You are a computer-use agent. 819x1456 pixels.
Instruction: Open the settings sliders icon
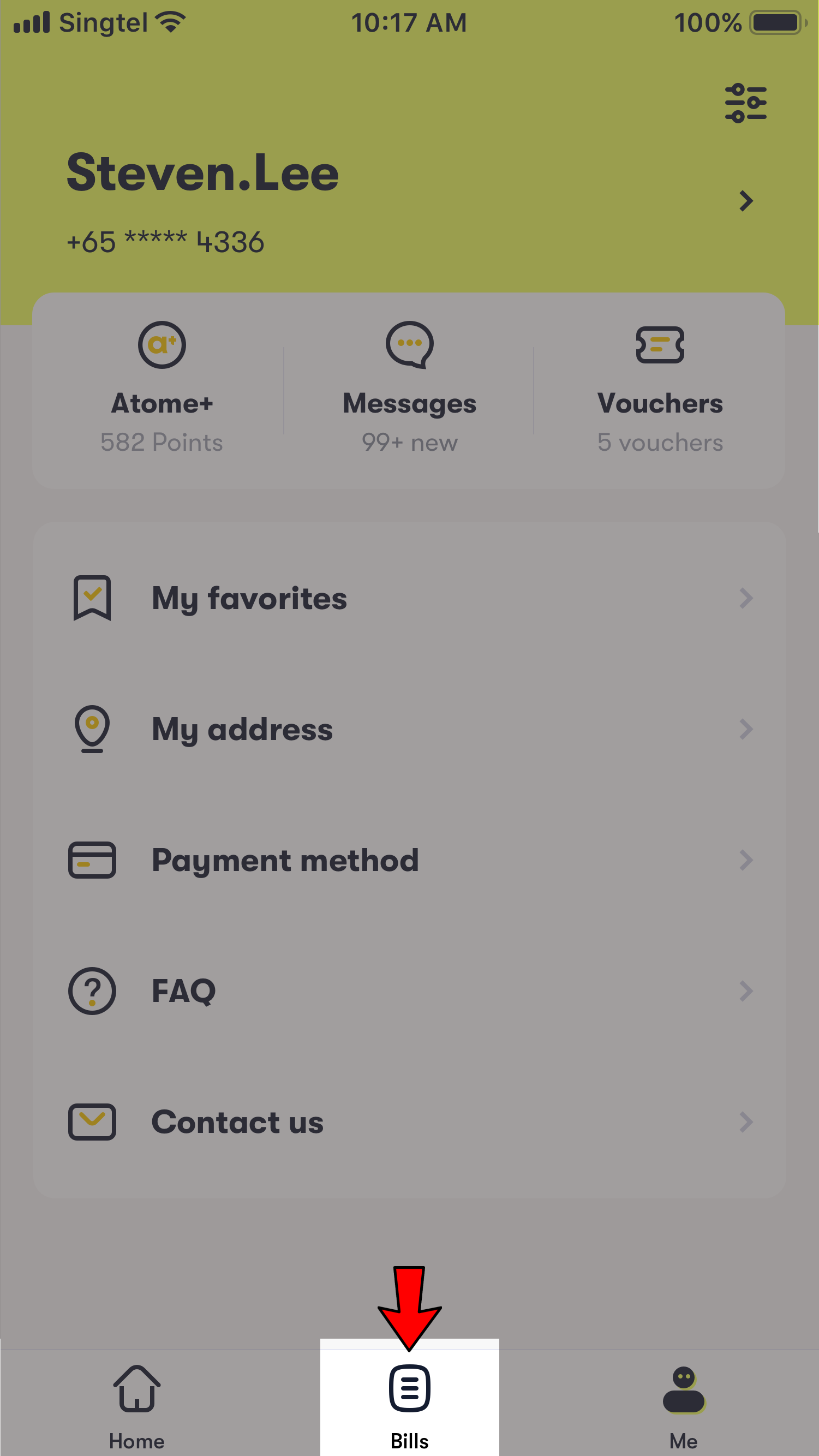[x=745, y=103]
